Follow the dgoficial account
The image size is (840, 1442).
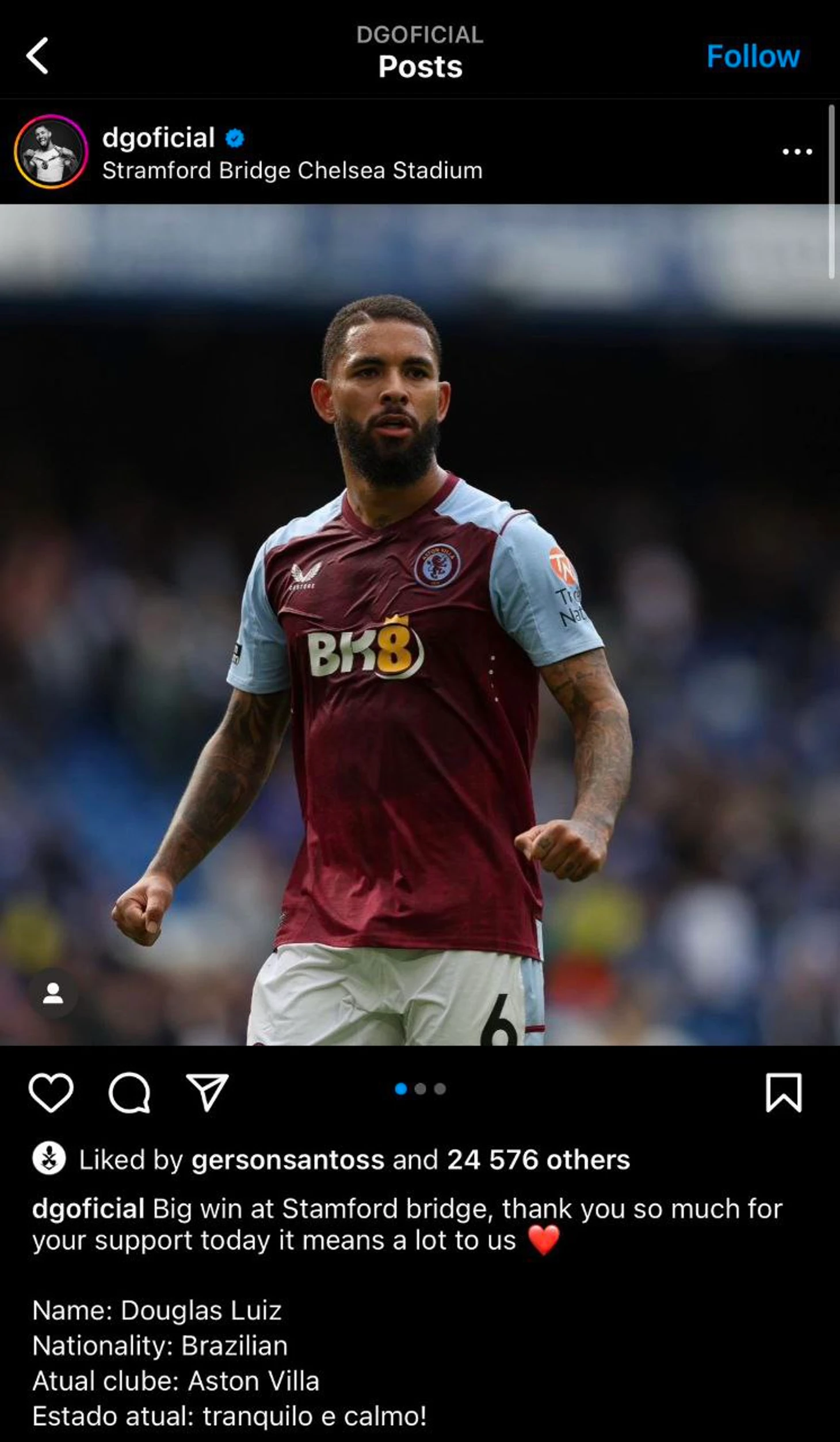753,56
